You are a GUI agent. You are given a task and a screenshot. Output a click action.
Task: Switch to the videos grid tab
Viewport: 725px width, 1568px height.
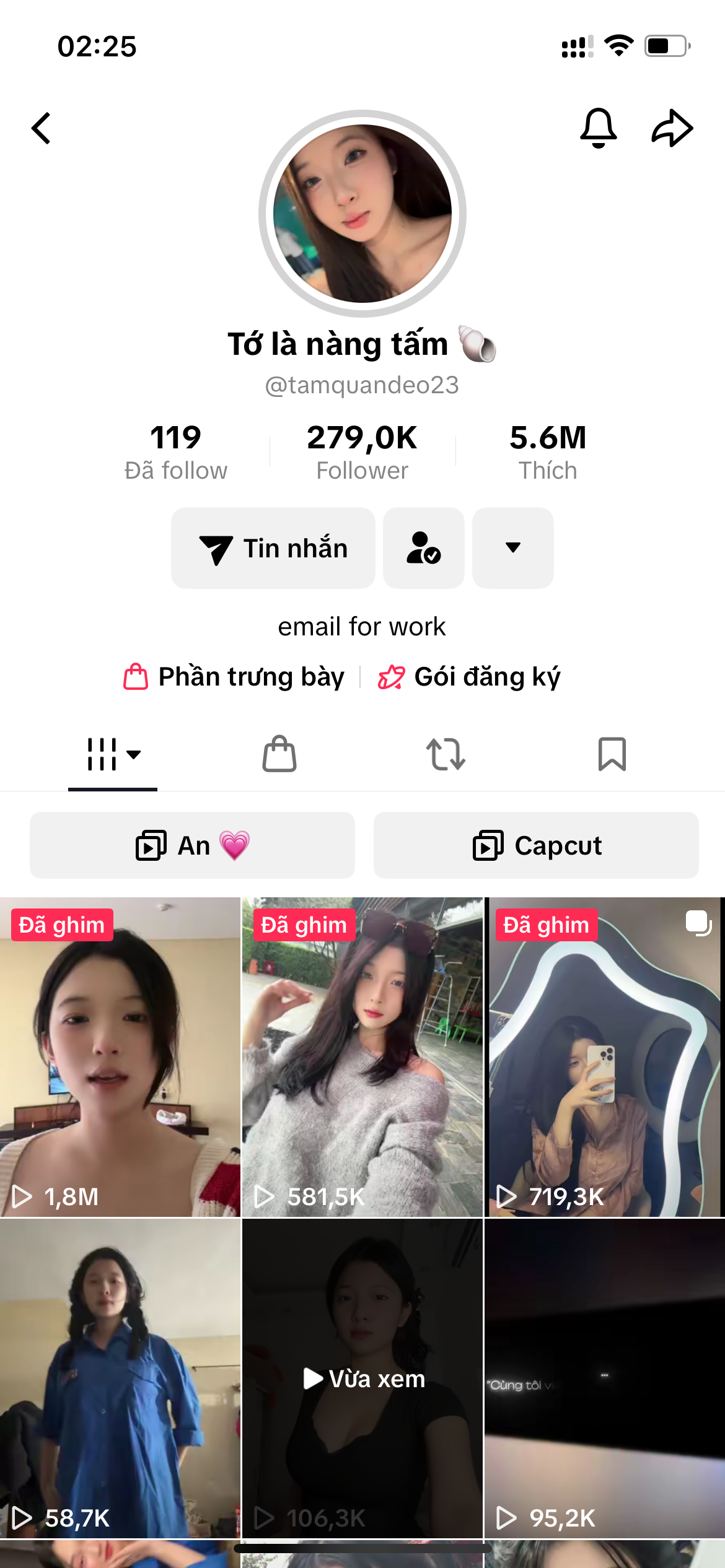(x=113, y=754)
